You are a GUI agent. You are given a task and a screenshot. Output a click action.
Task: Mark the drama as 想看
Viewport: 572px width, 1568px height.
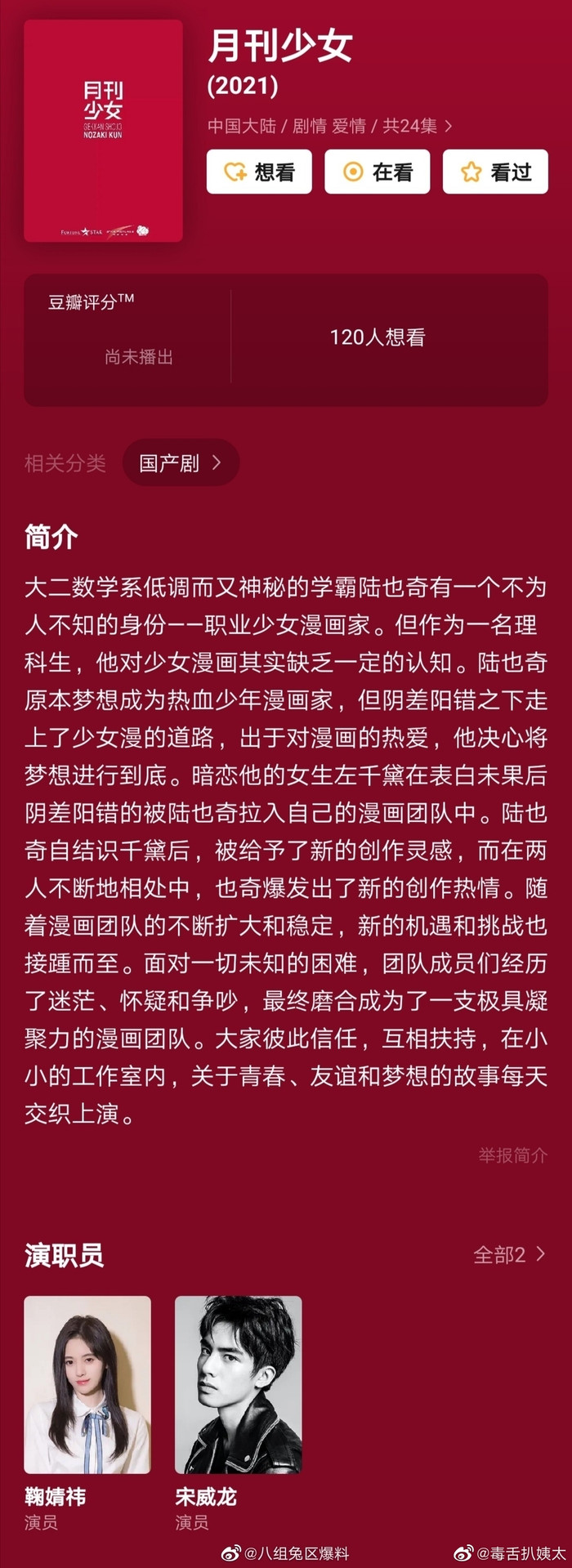258,172
